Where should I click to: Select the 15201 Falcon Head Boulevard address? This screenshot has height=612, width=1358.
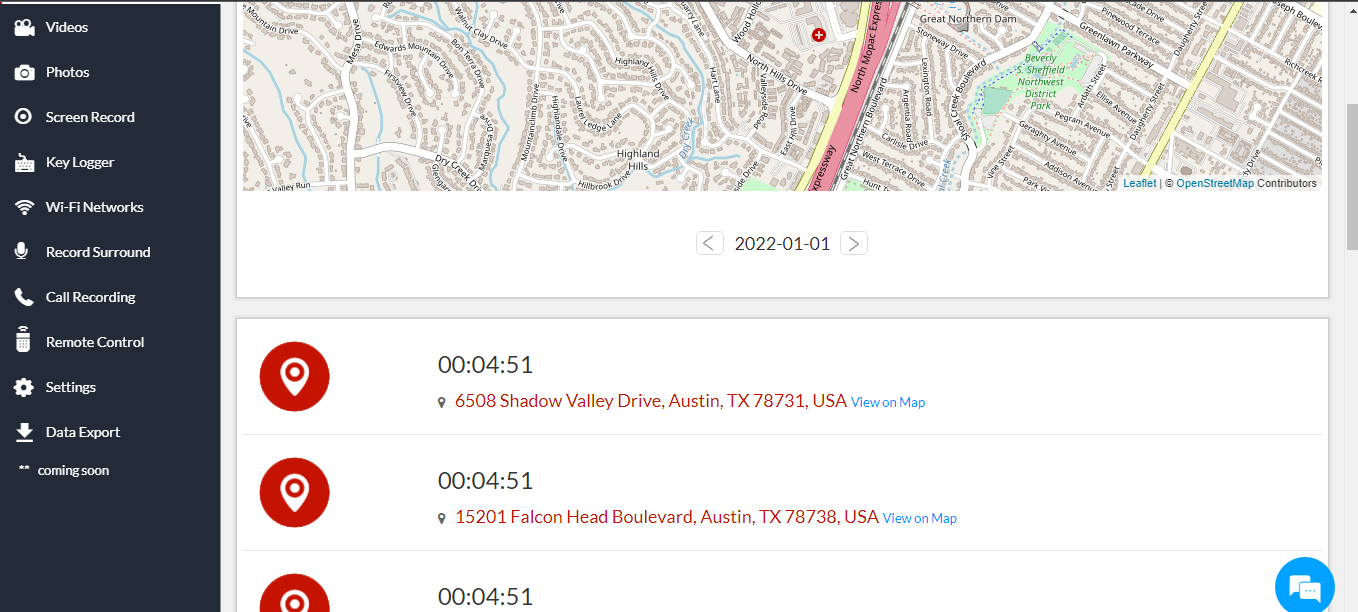click(666, 517)
